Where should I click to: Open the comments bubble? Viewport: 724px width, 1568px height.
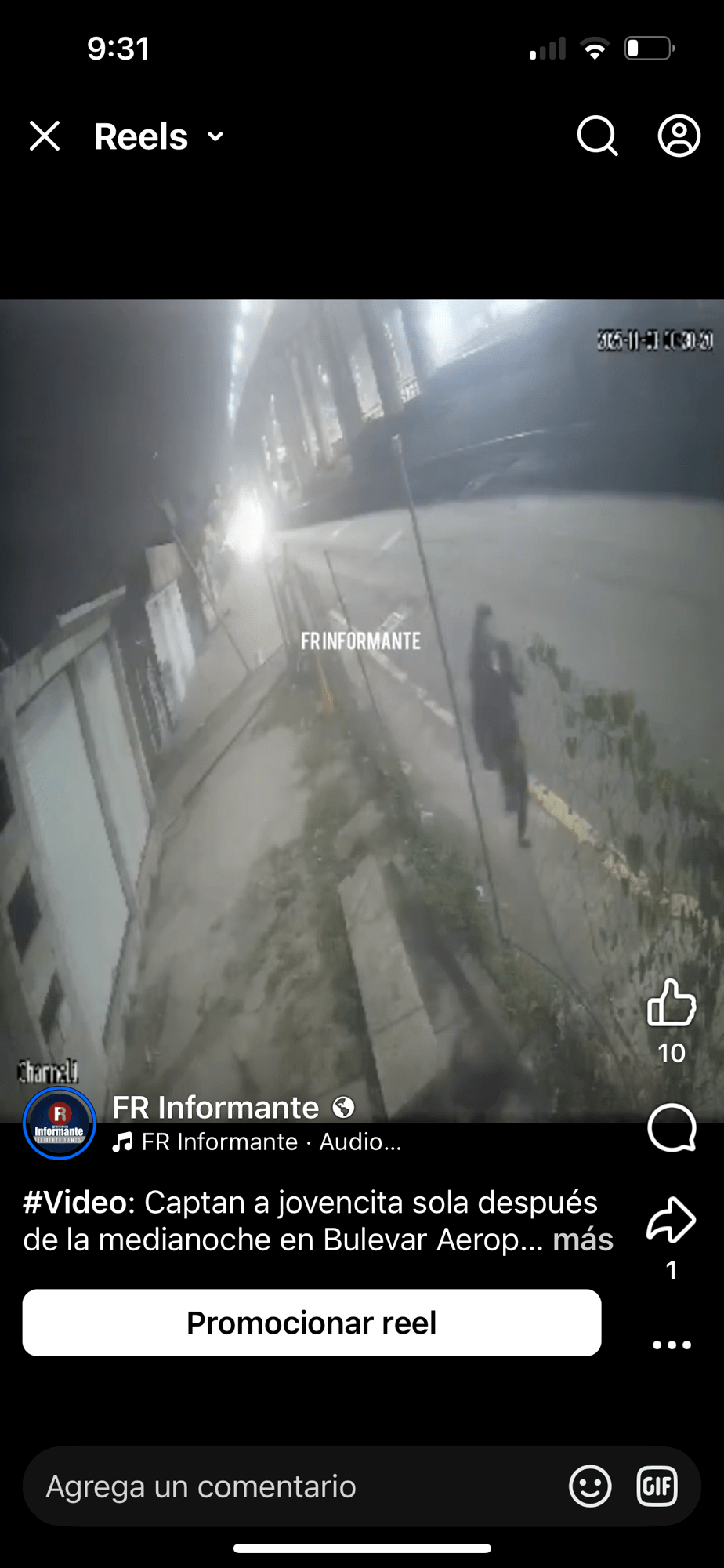672,1128
